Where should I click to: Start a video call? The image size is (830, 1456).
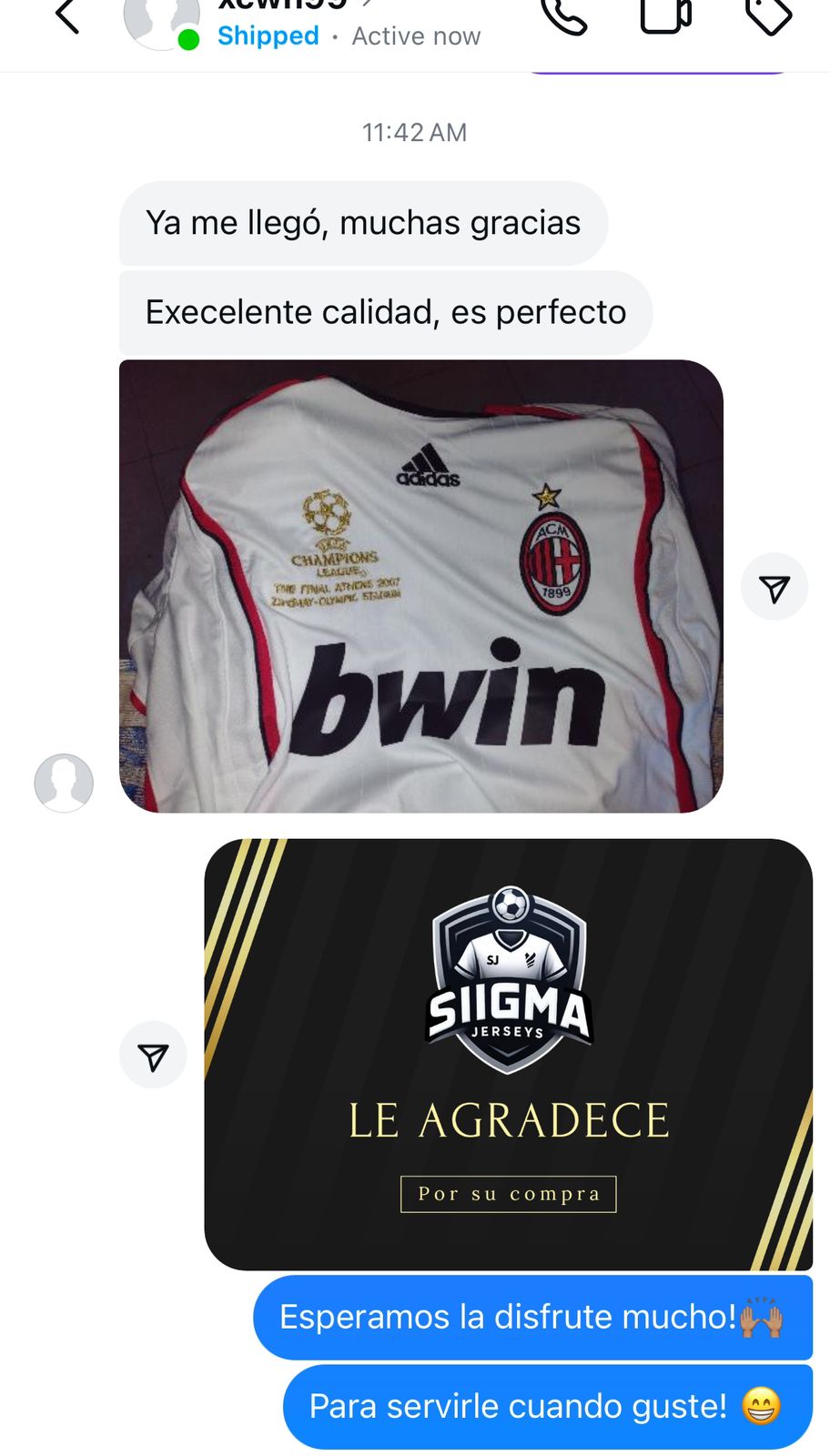pos(665,15)
